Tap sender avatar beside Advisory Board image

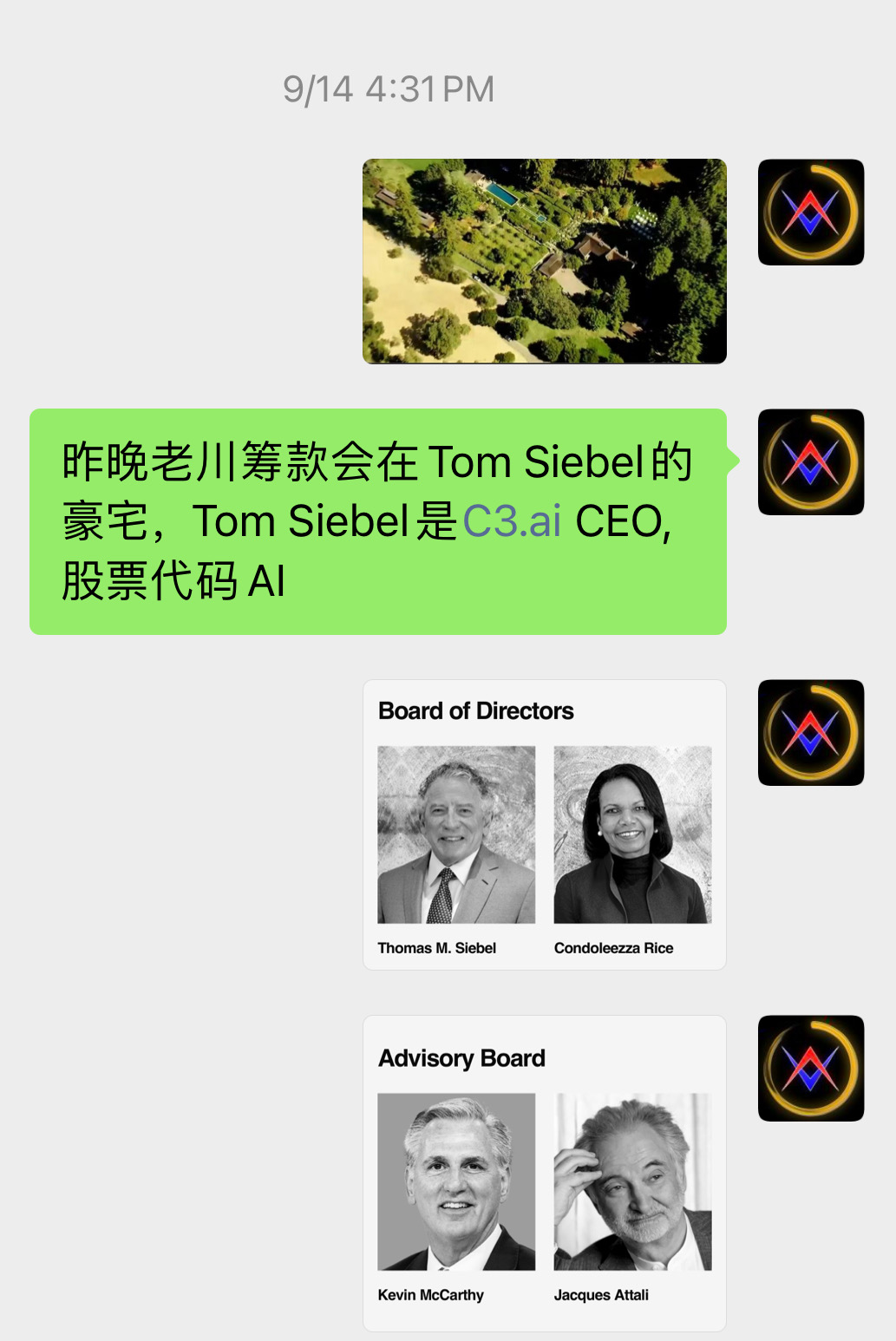810,1069
